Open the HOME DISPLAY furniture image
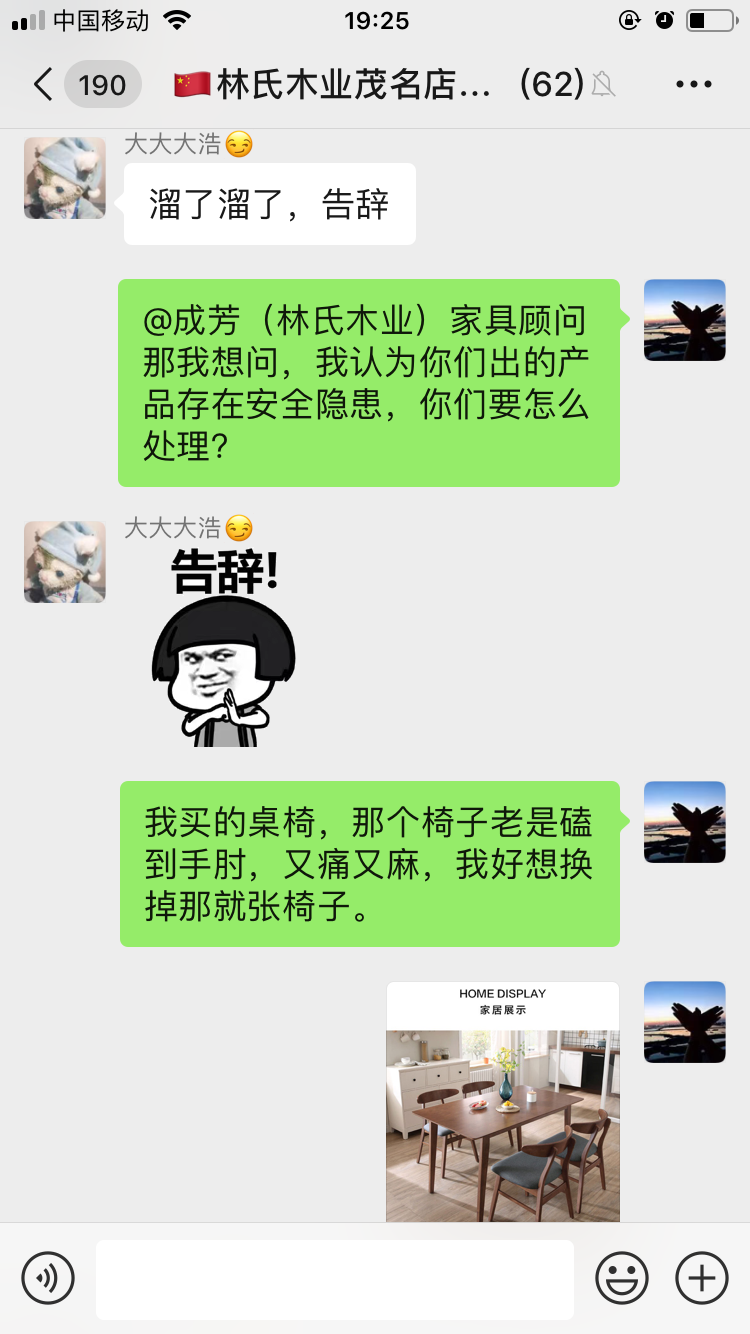 pyautogui.click(x=503, y=1101)
